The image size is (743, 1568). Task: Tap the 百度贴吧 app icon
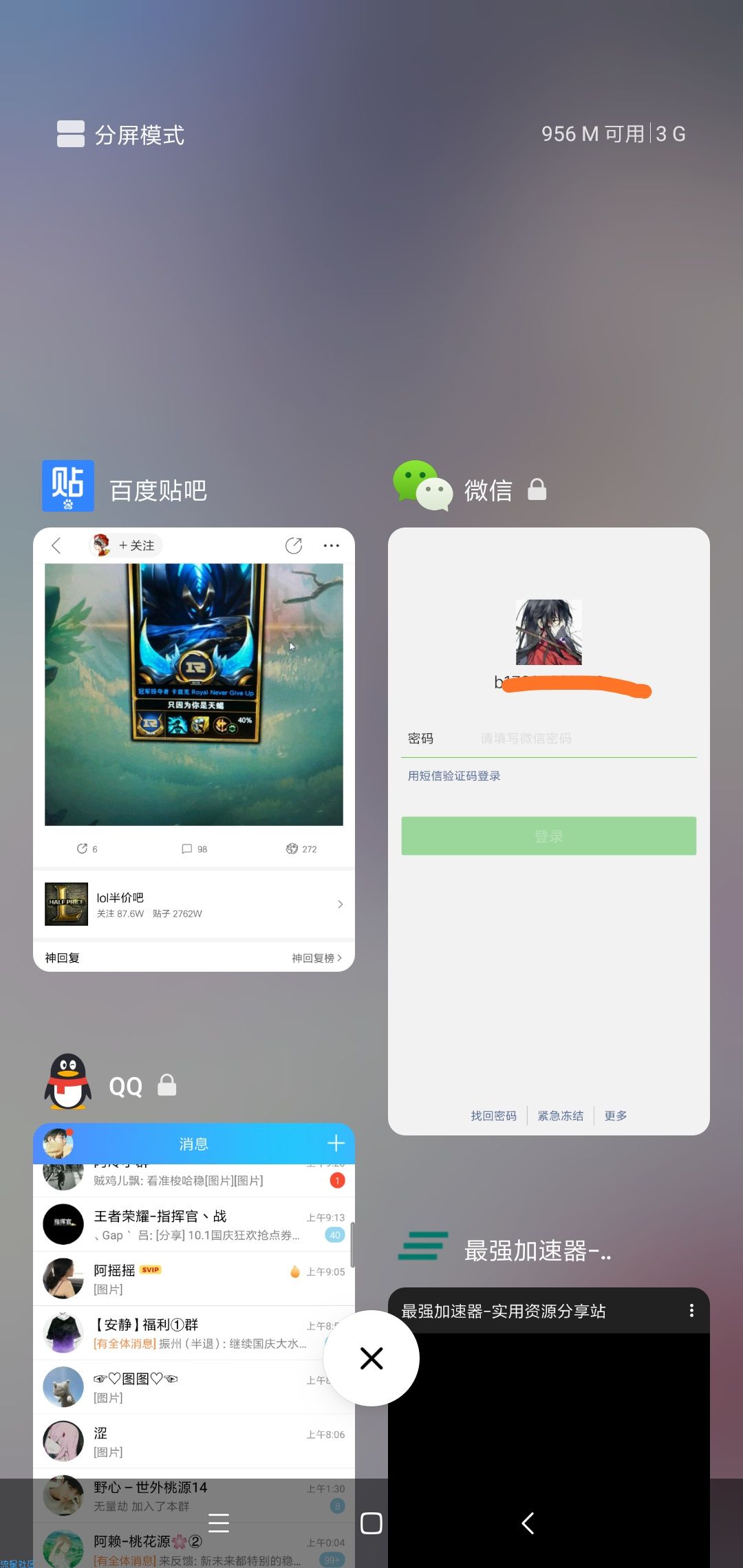(67, 486)
